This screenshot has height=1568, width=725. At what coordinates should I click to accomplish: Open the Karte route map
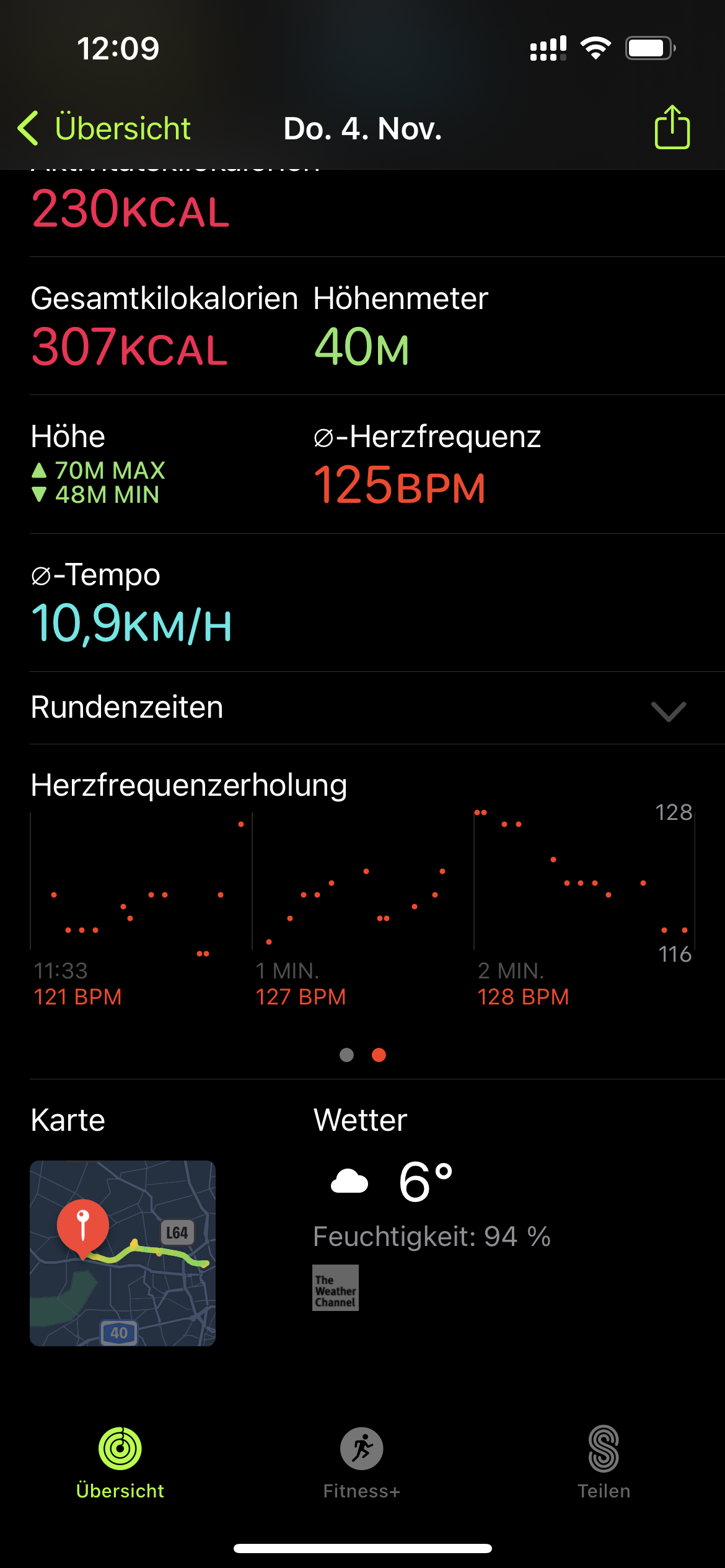(123, 1253)
